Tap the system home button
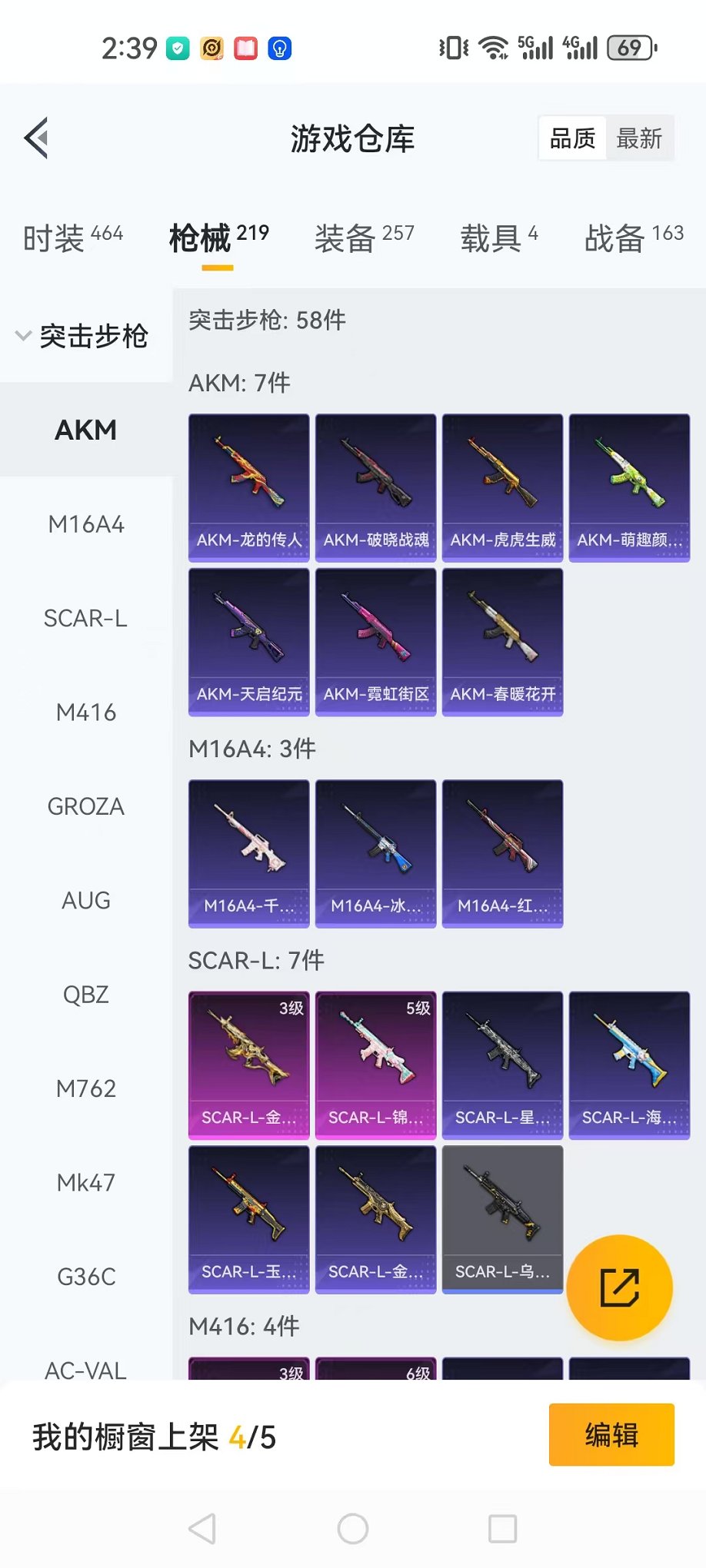 [353, 1529]
